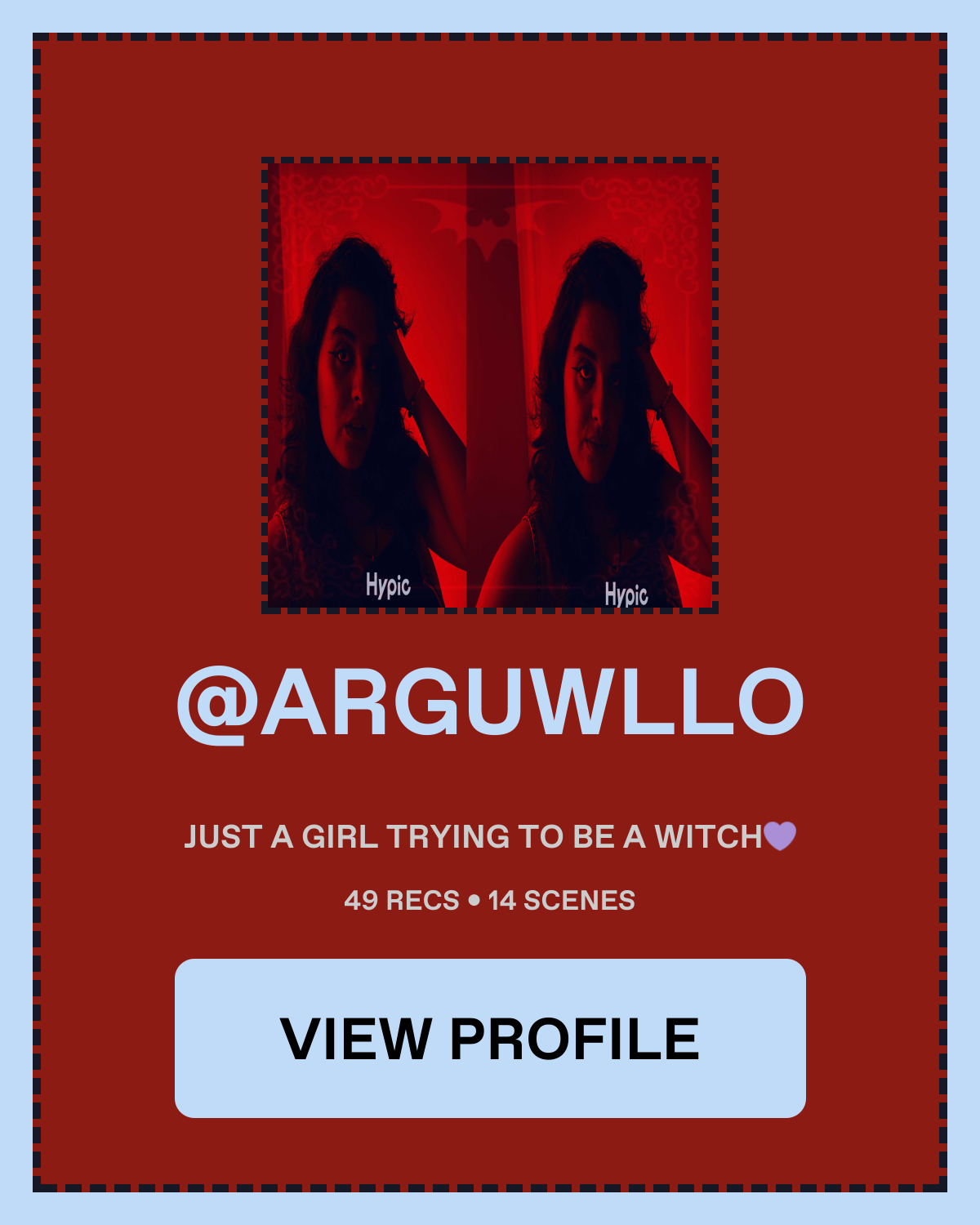Open the @ARGUWLLO profile picture
This screenshot has width=980, height=1225.
point(490,385)
